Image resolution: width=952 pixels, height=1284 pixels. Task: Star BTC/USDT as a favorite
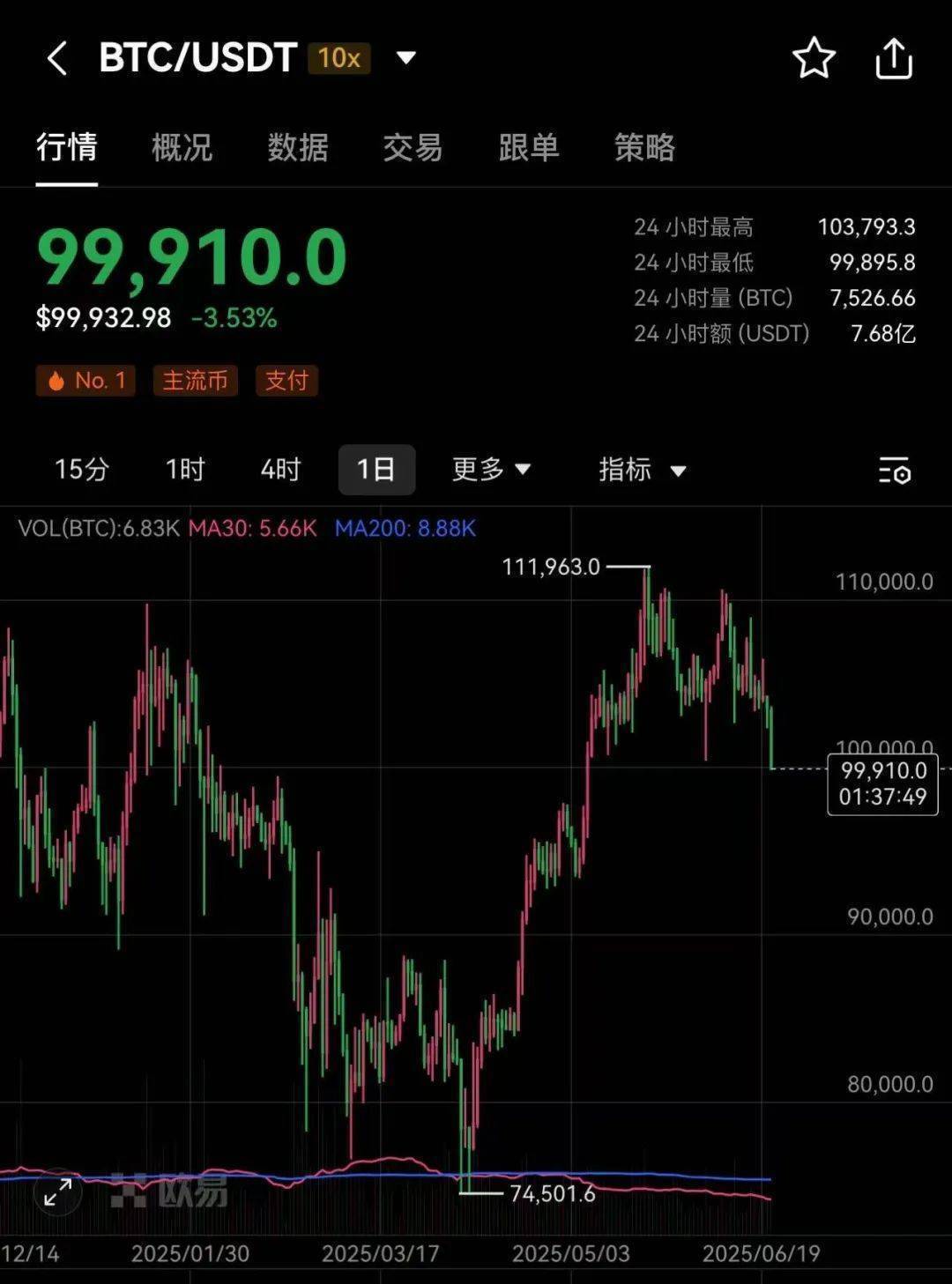(x=814, y=58)
